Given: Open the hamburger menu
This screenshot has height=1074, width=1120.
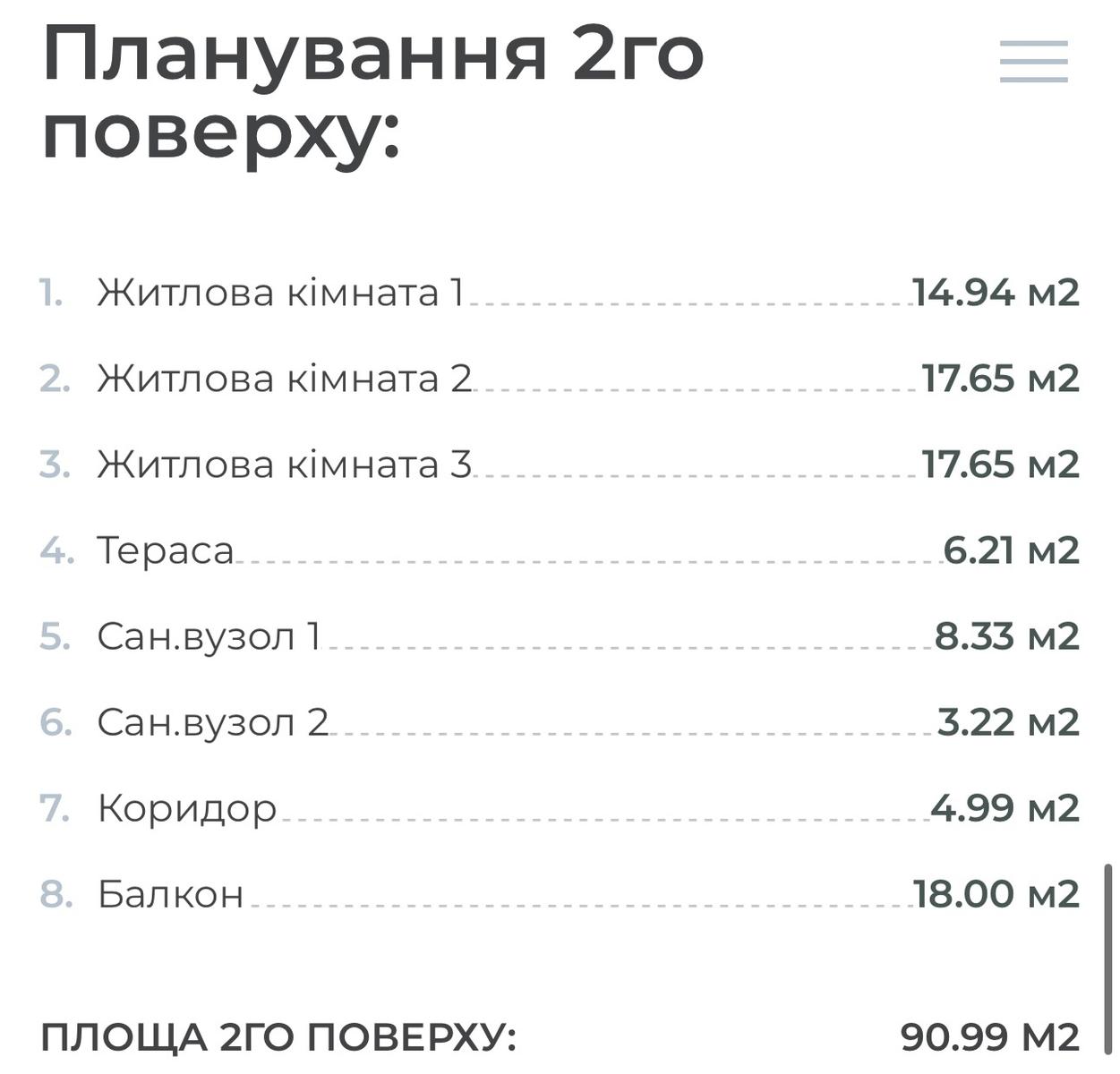Looking at the screenshot, I should (x=1033, y=61).
